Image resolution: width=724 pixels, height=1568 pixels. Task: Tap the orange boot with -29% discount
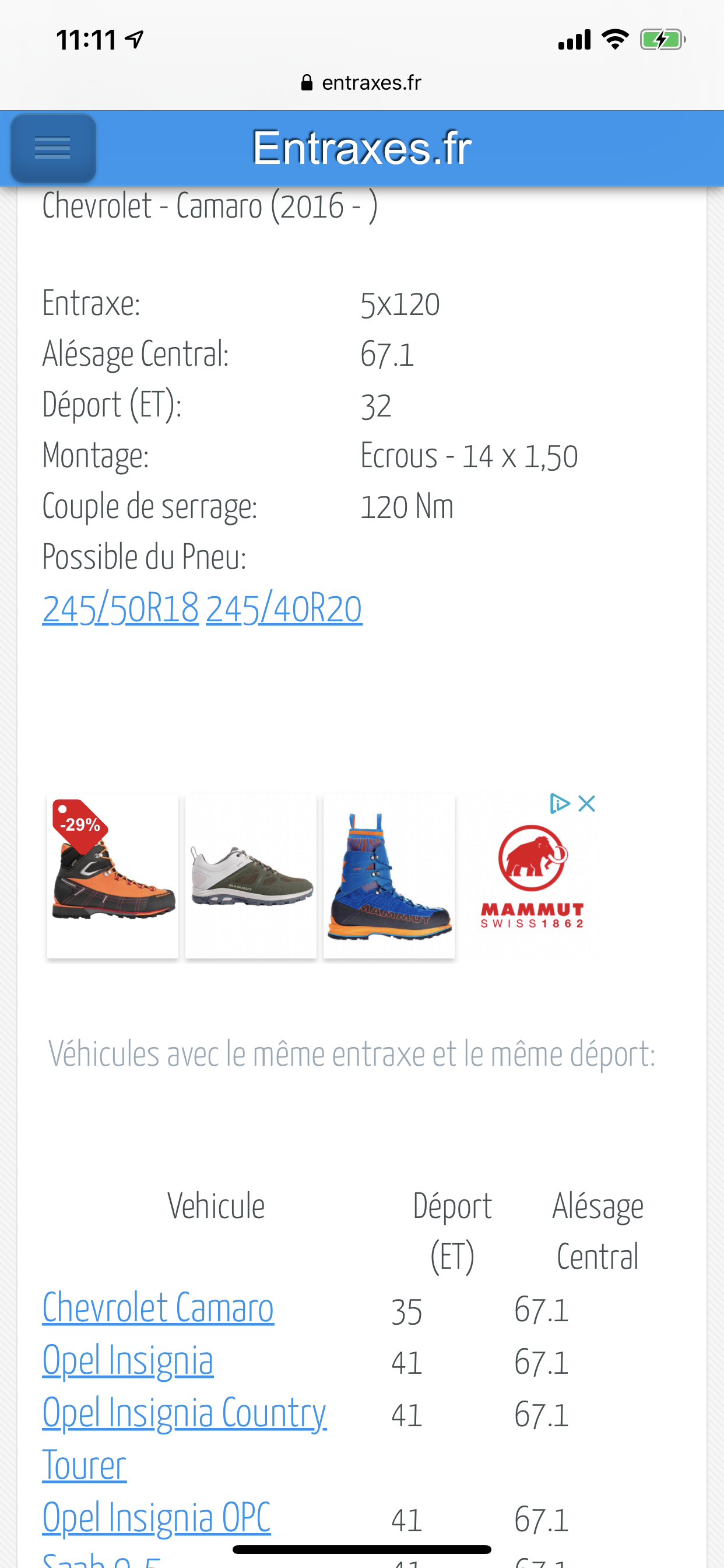(113, 877)
